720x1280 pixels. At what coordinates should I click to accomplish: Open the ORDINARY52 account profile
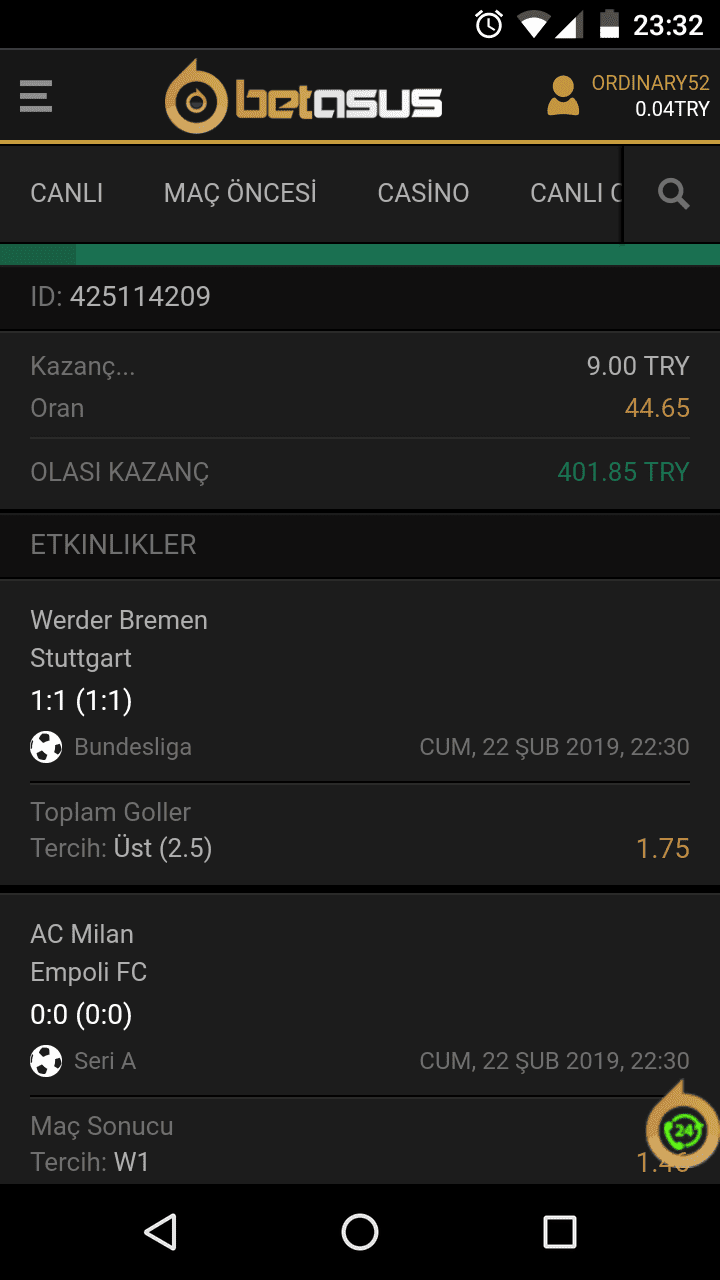coord(628,96)
